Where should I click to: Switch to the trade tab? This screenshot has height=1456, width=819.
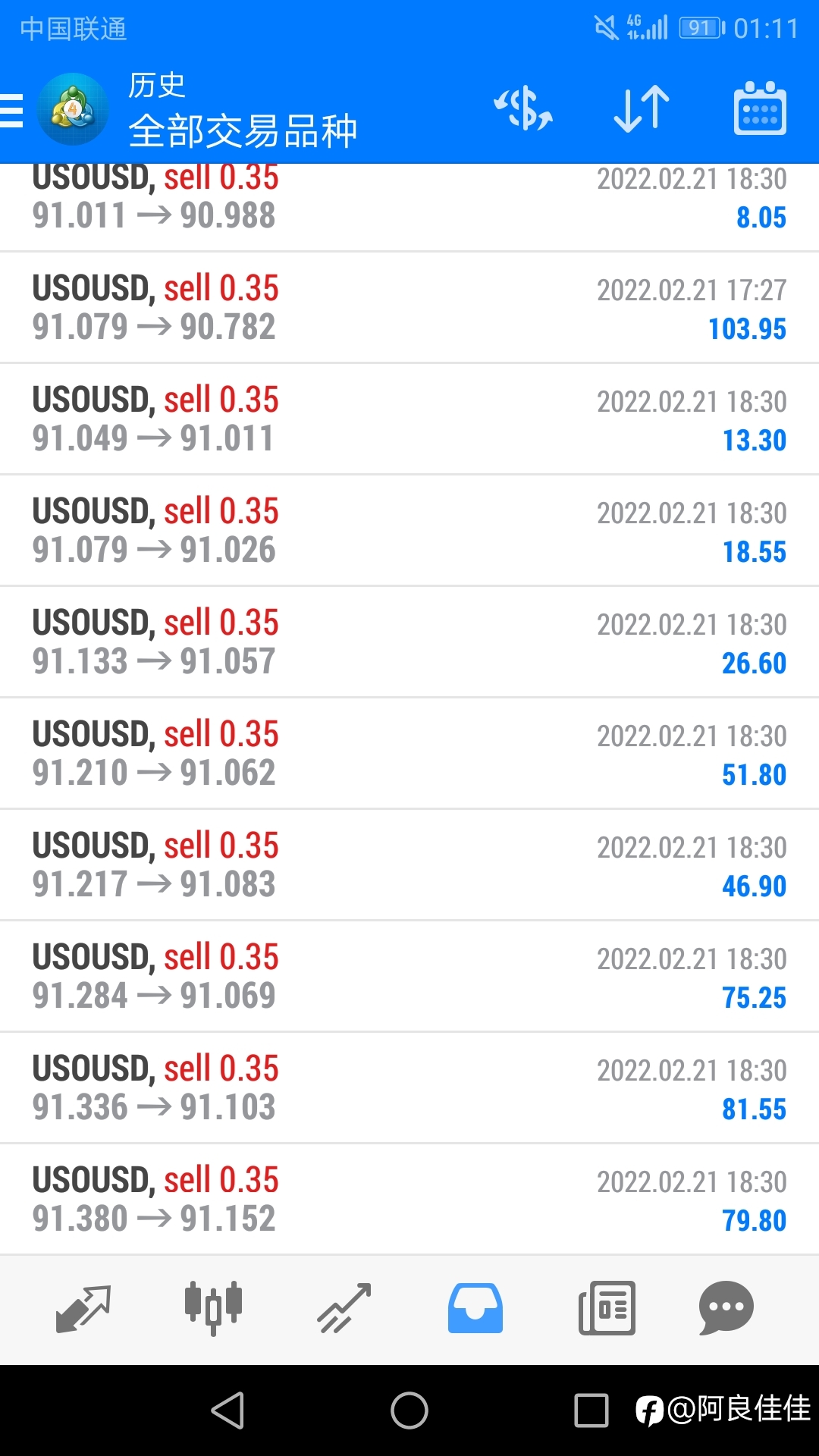click(344, 1308)
